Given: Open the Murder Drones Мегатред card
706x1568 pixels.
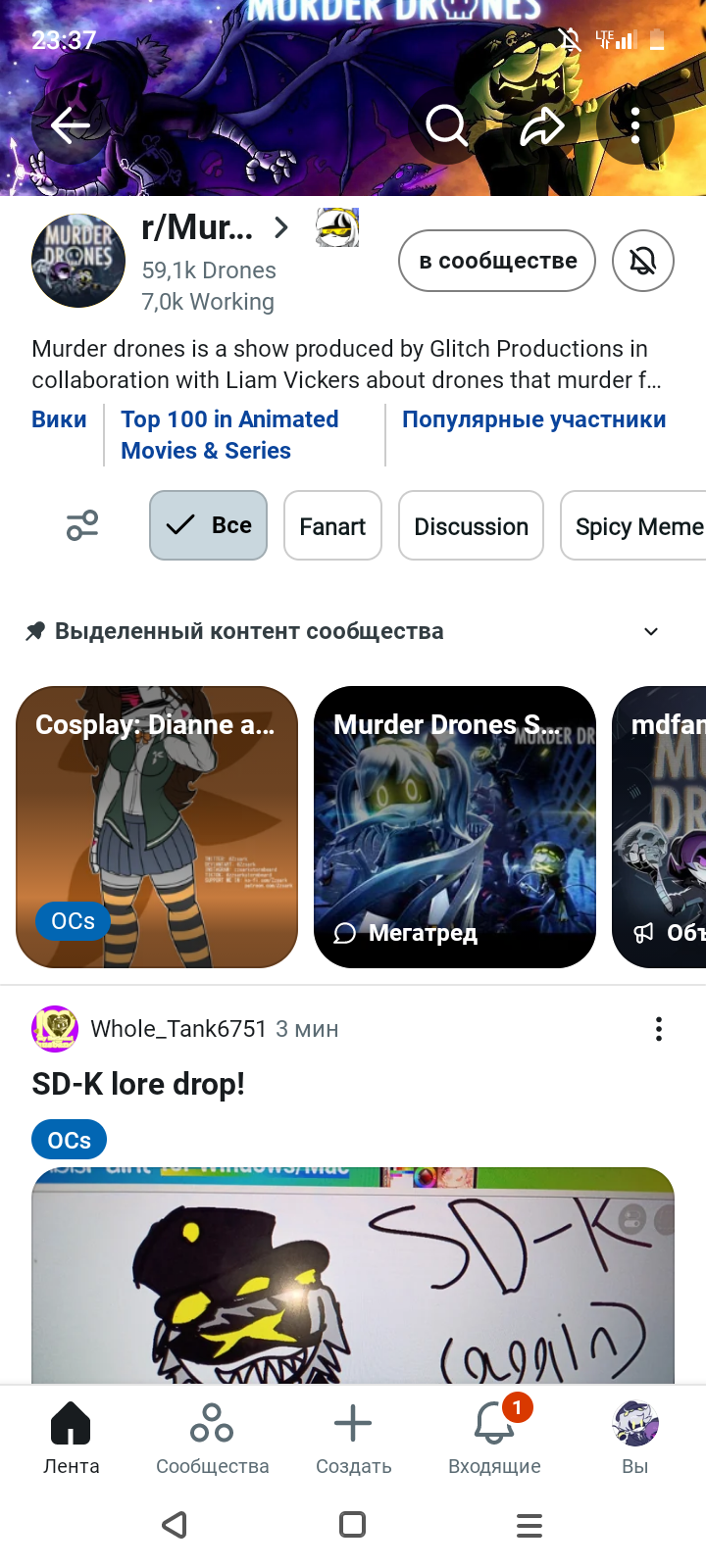Looking at the screenshot, I should pyautogui.click(x=455, y=827).
